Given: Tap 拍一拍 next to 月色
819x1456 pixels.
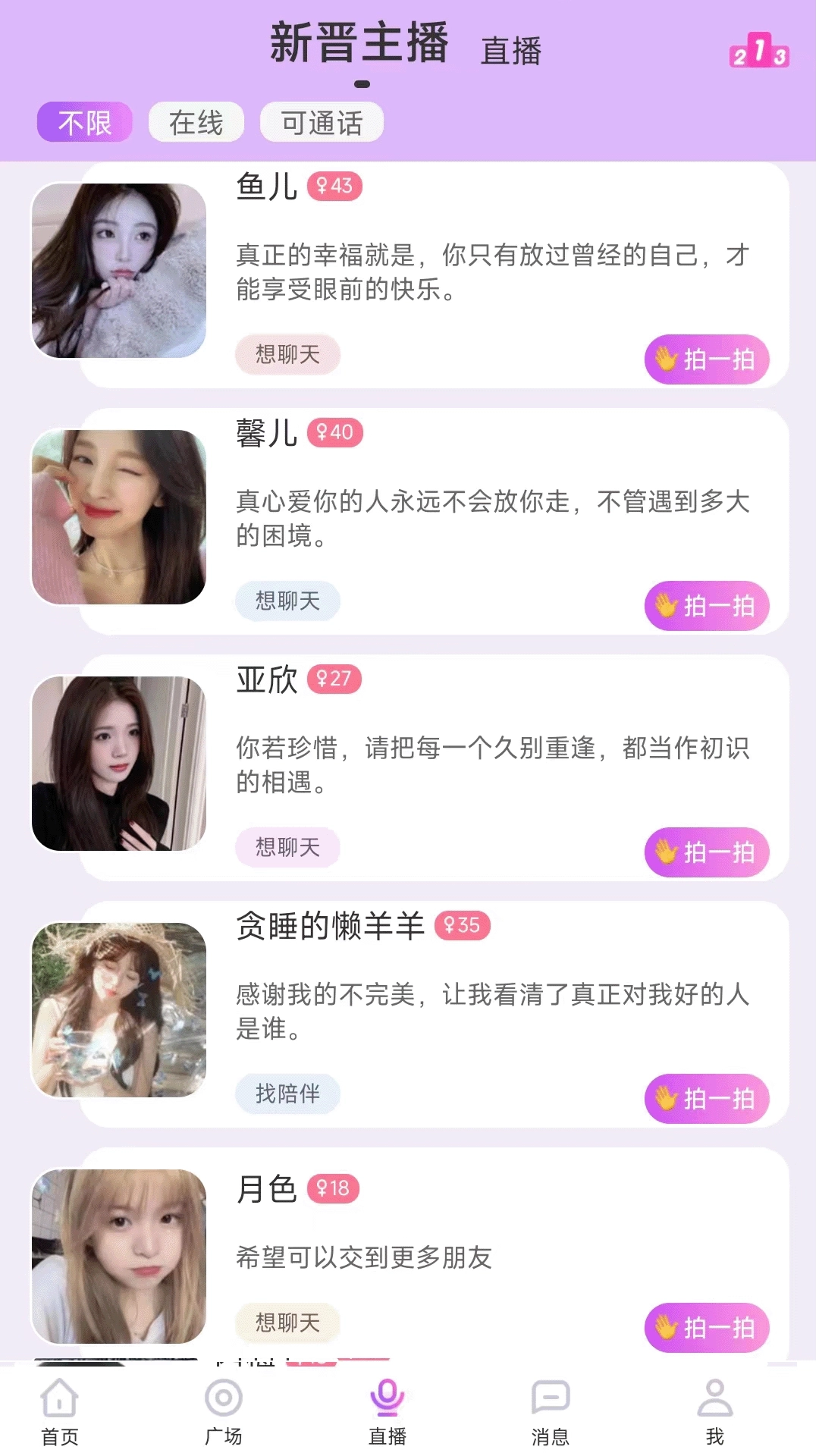Looking at the screenshot, I should click(x=706, y=1327).
